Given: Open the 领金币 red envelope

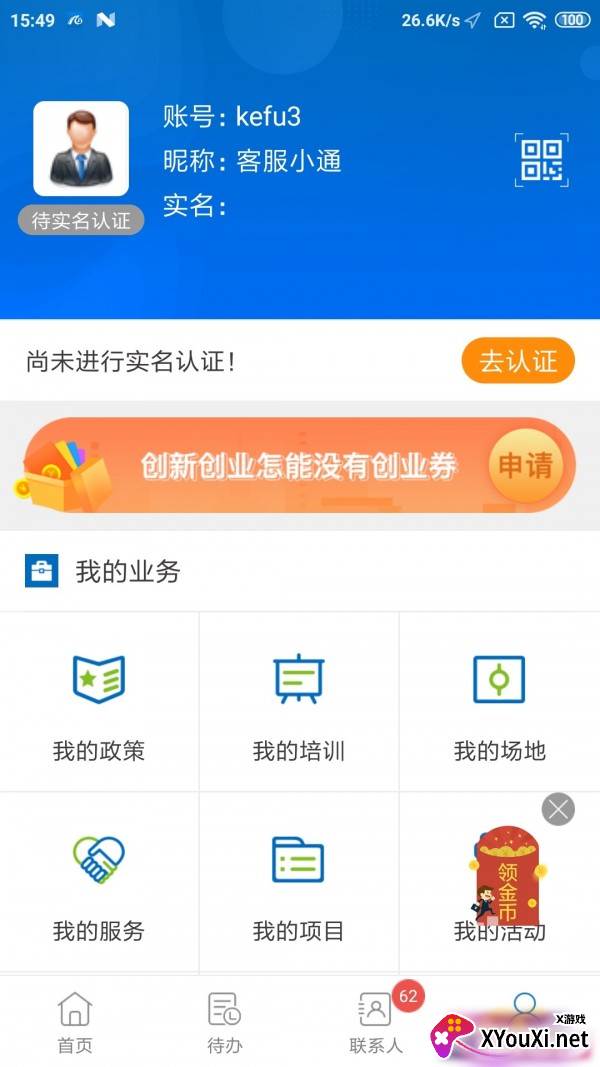Looking at the screenshot, I should [508, 877].
